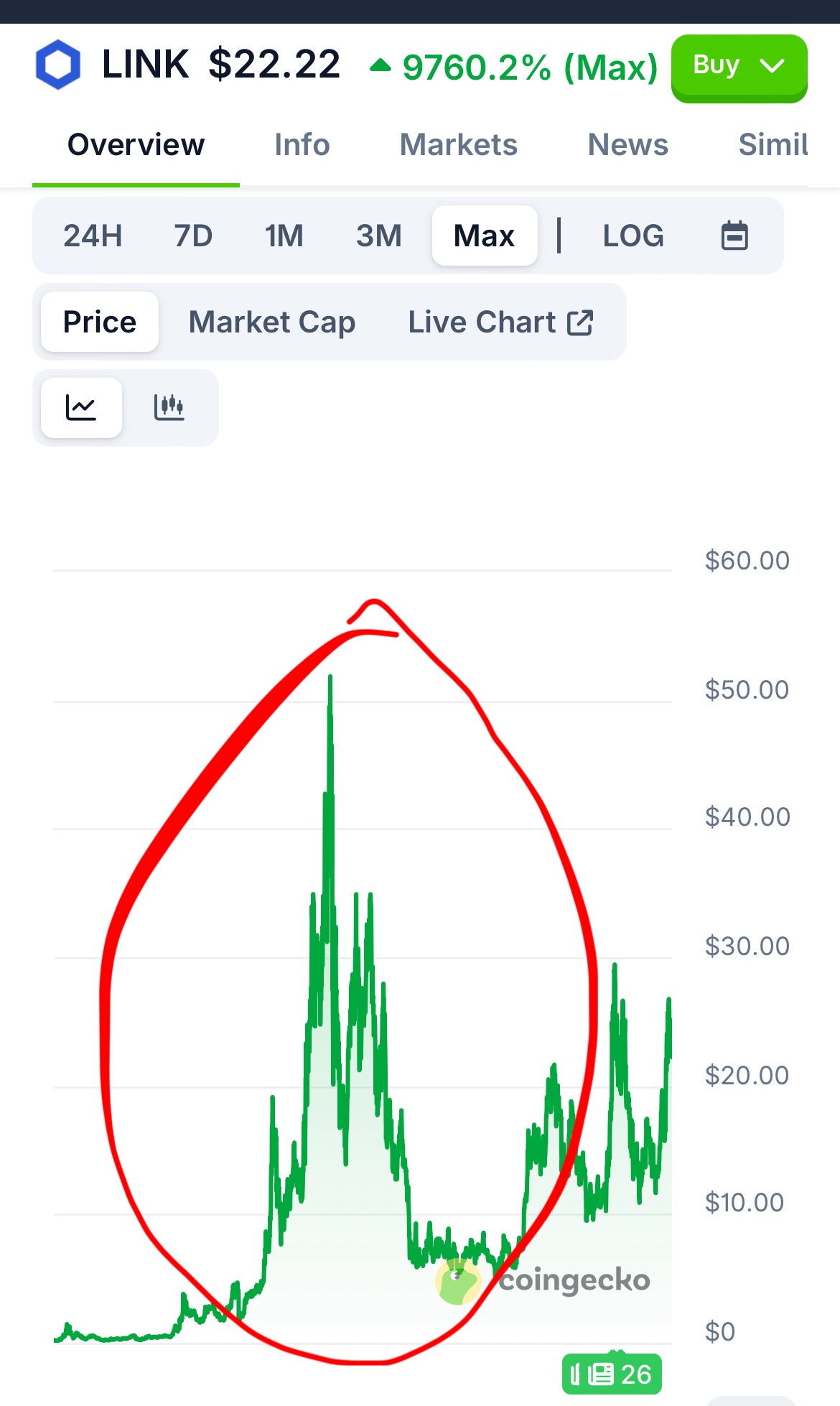Select the Max time range

pos(484,236)
